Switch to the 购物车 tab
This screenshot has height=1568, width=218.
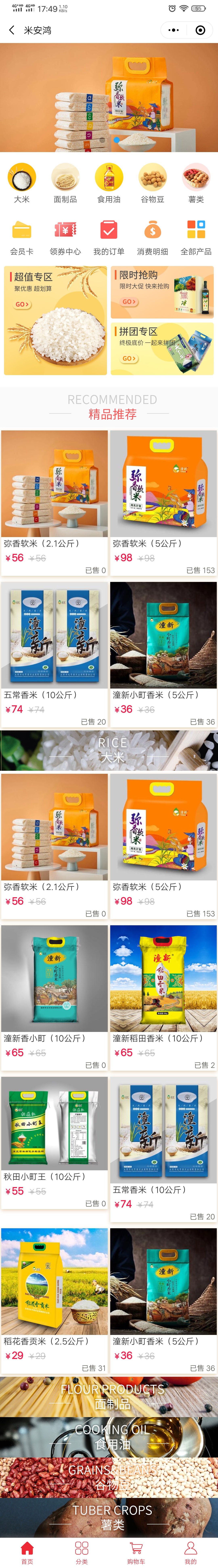(136, 1552)
